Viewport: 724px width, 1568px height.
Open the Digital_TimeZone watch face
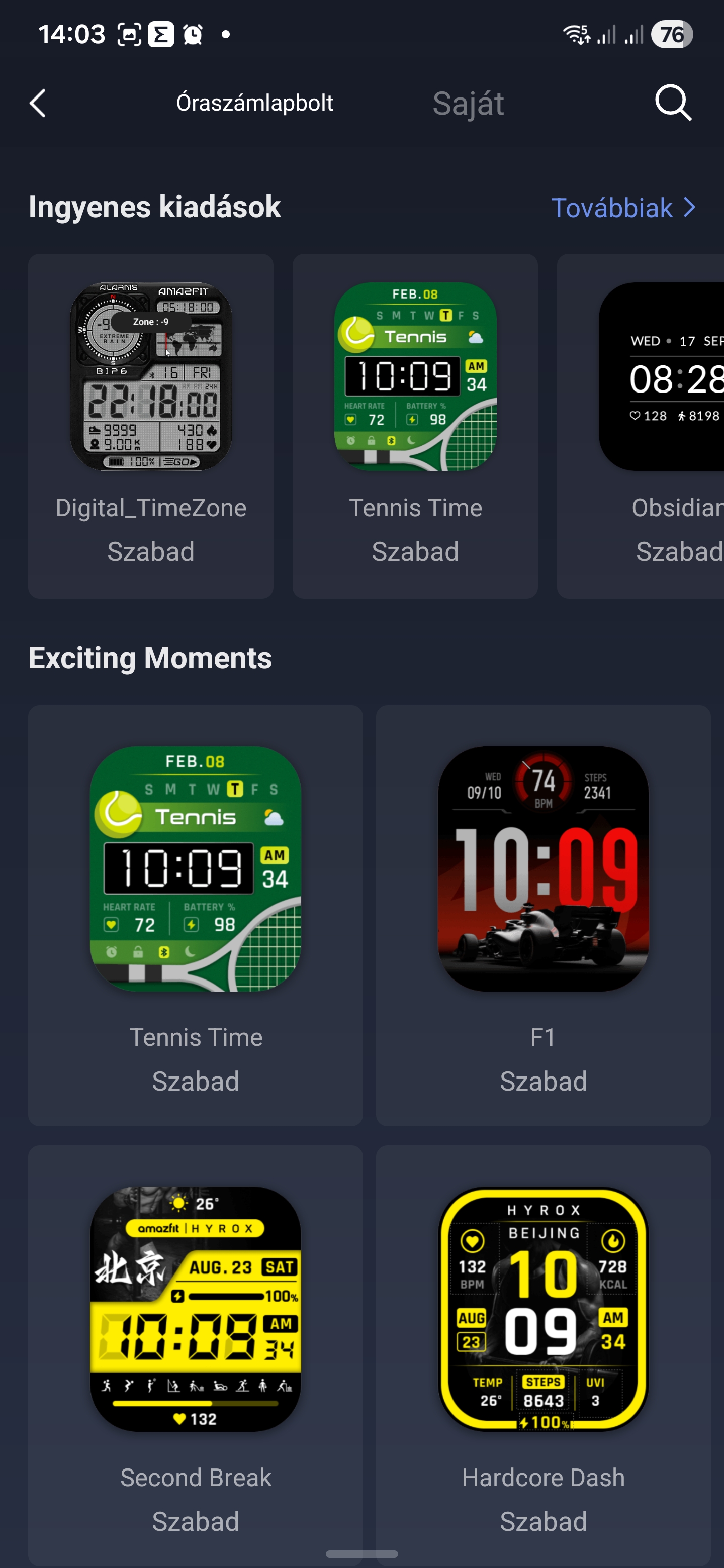pyautogui.click(x=150, y=425)
